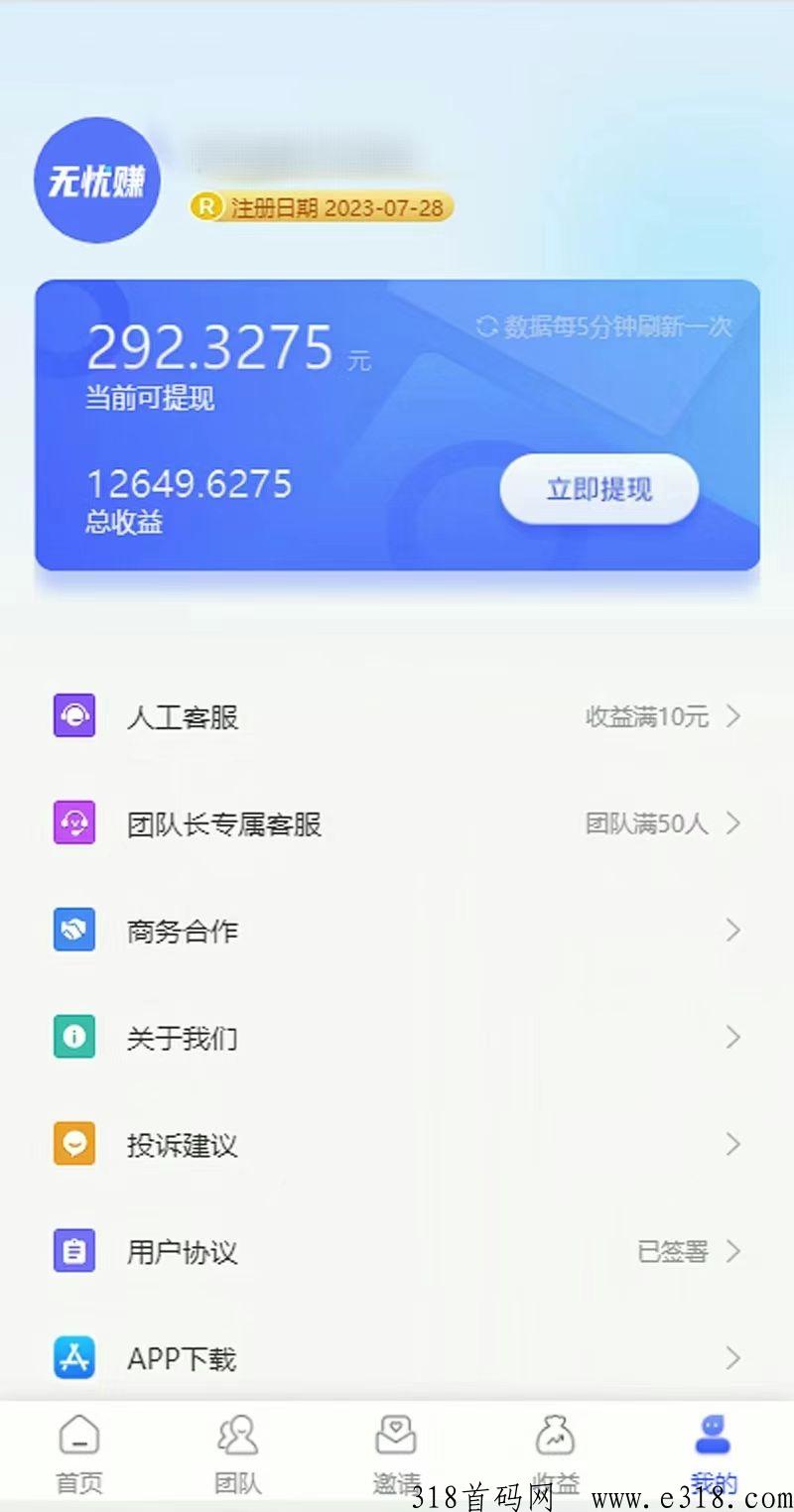The image size is (794, 1512).
Task: Open 关于我们 about us
Action: point(397,1038)
